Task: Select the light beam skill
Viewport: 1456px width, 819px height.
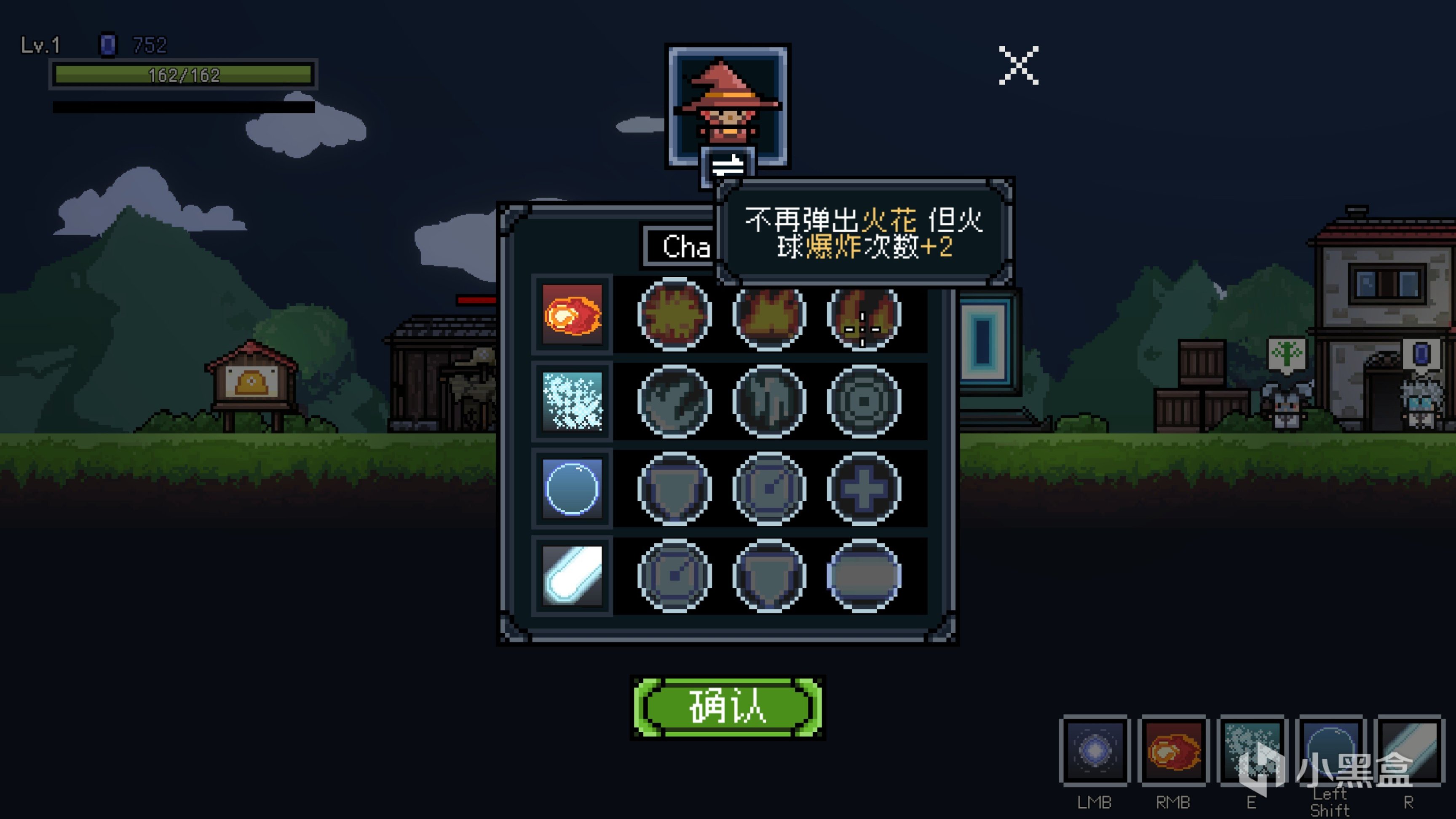Action: pos(572,575)
